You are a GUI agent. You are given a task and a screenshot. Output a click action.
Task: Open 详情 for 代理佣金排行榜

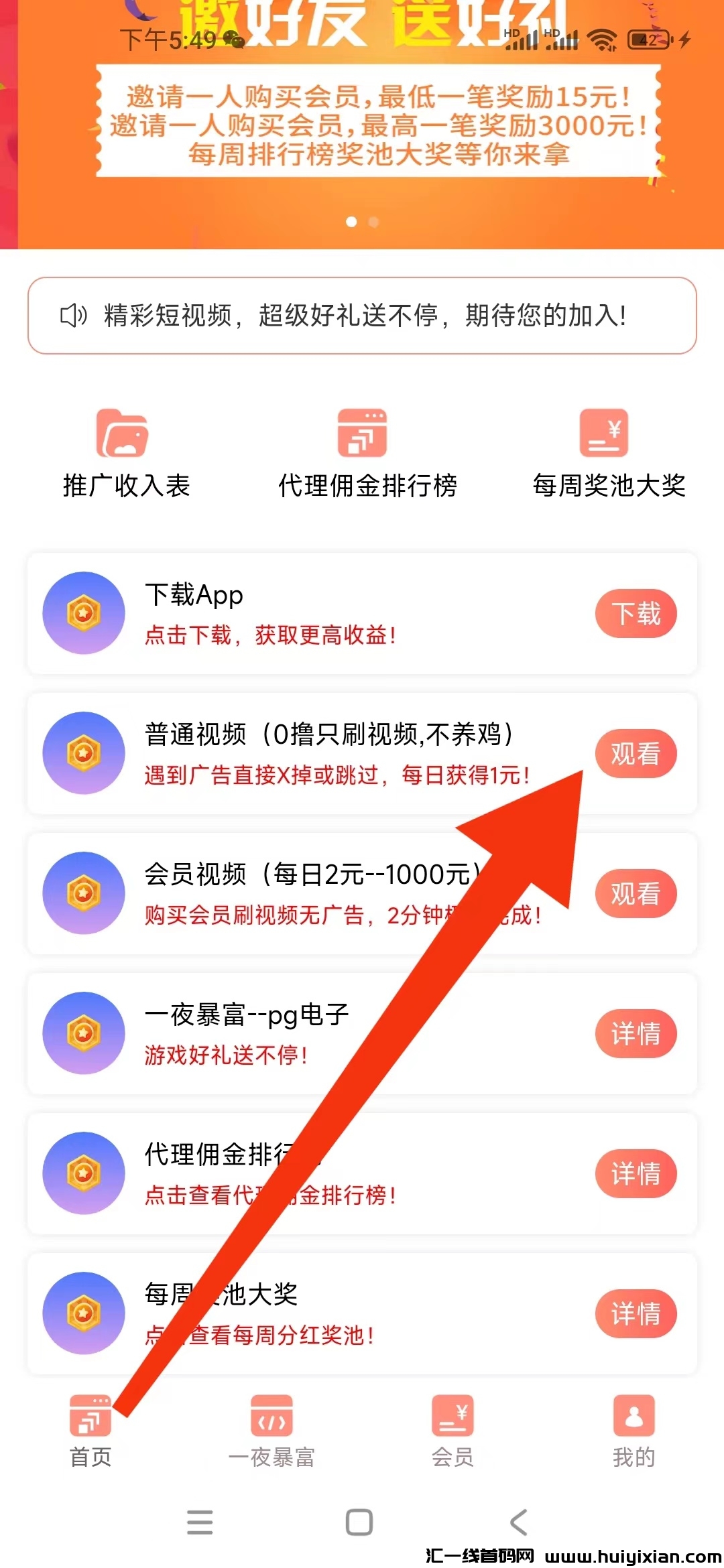tap(636, 1173)
